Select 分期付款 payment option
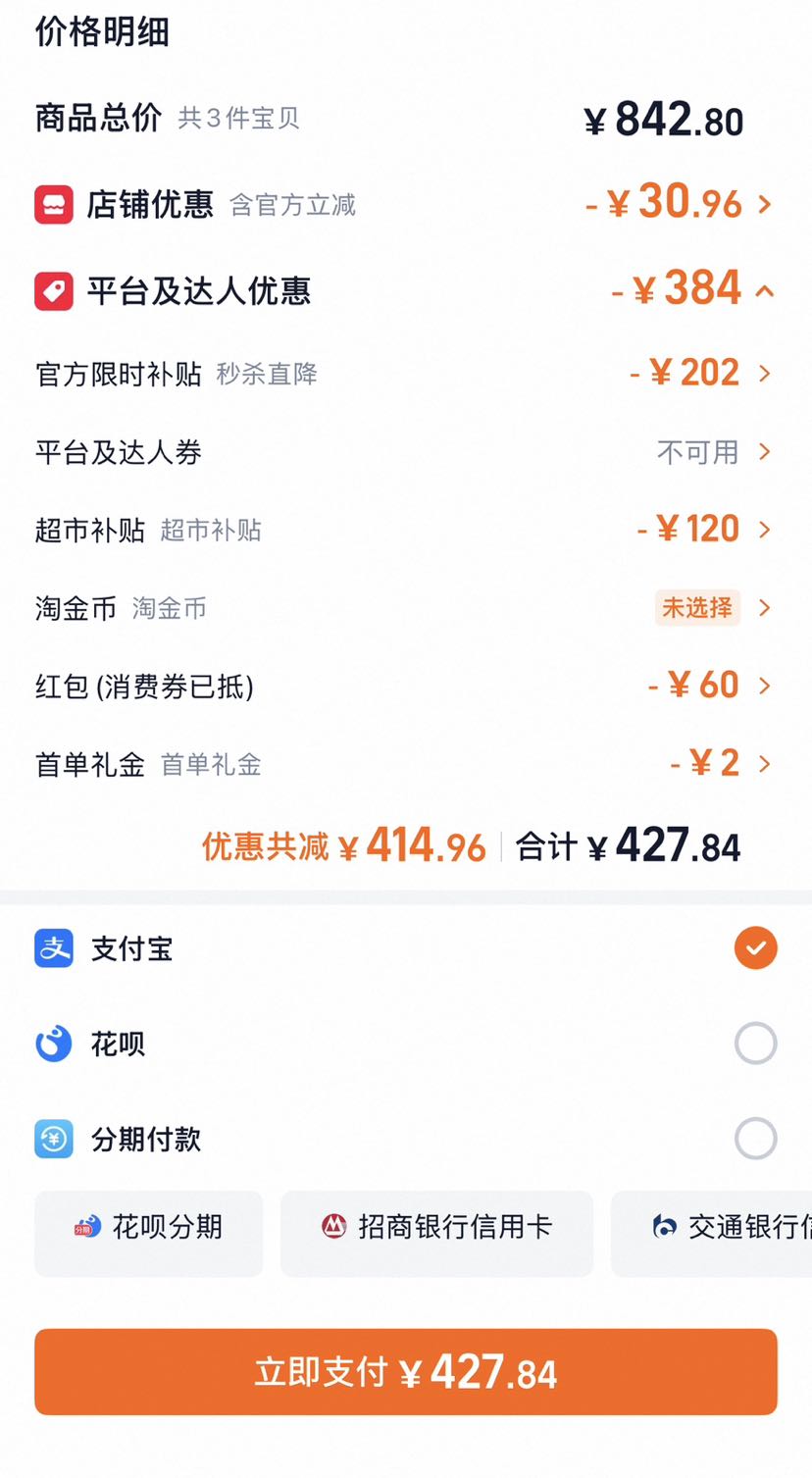 point(406,1139)
